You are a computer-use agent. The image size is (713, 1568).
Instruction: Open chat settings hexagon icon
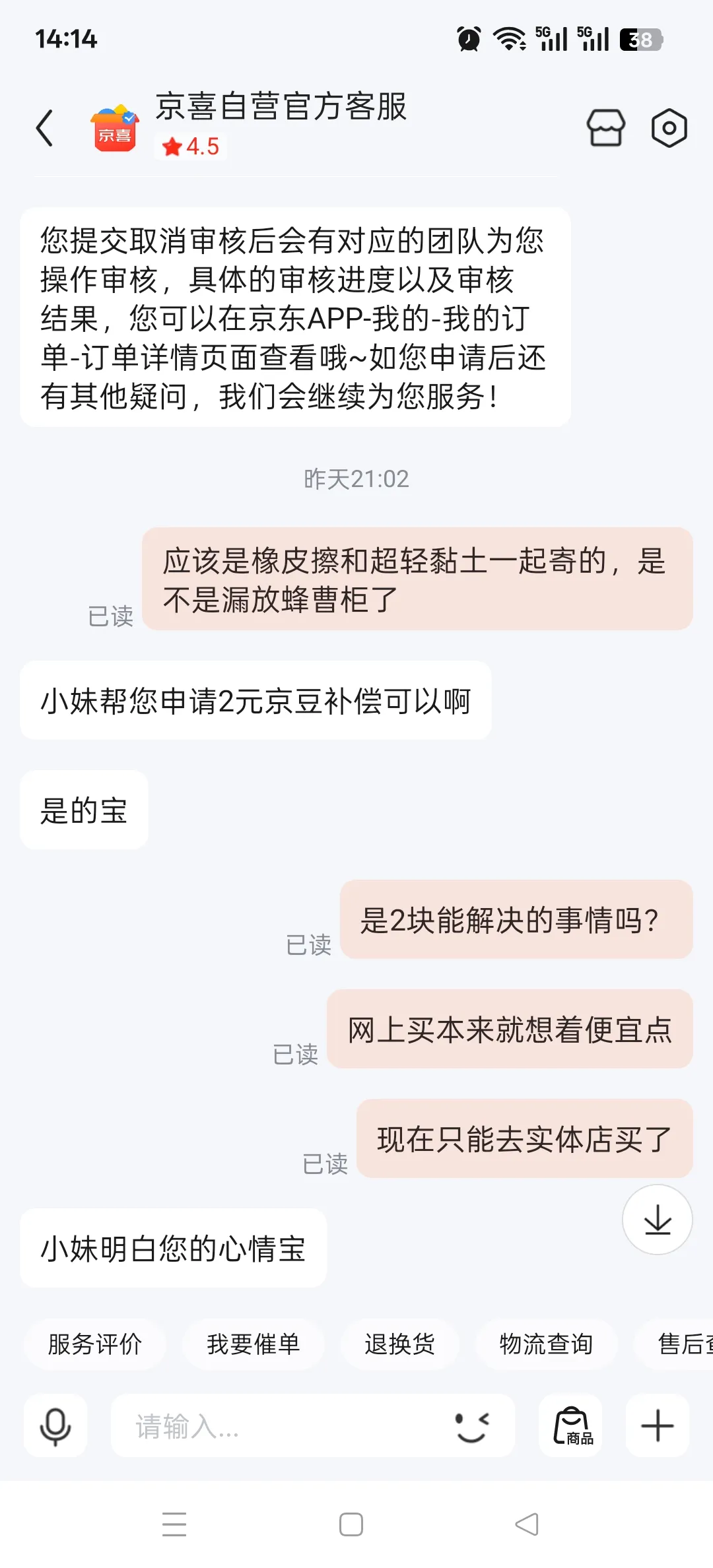tap(669, 127)
